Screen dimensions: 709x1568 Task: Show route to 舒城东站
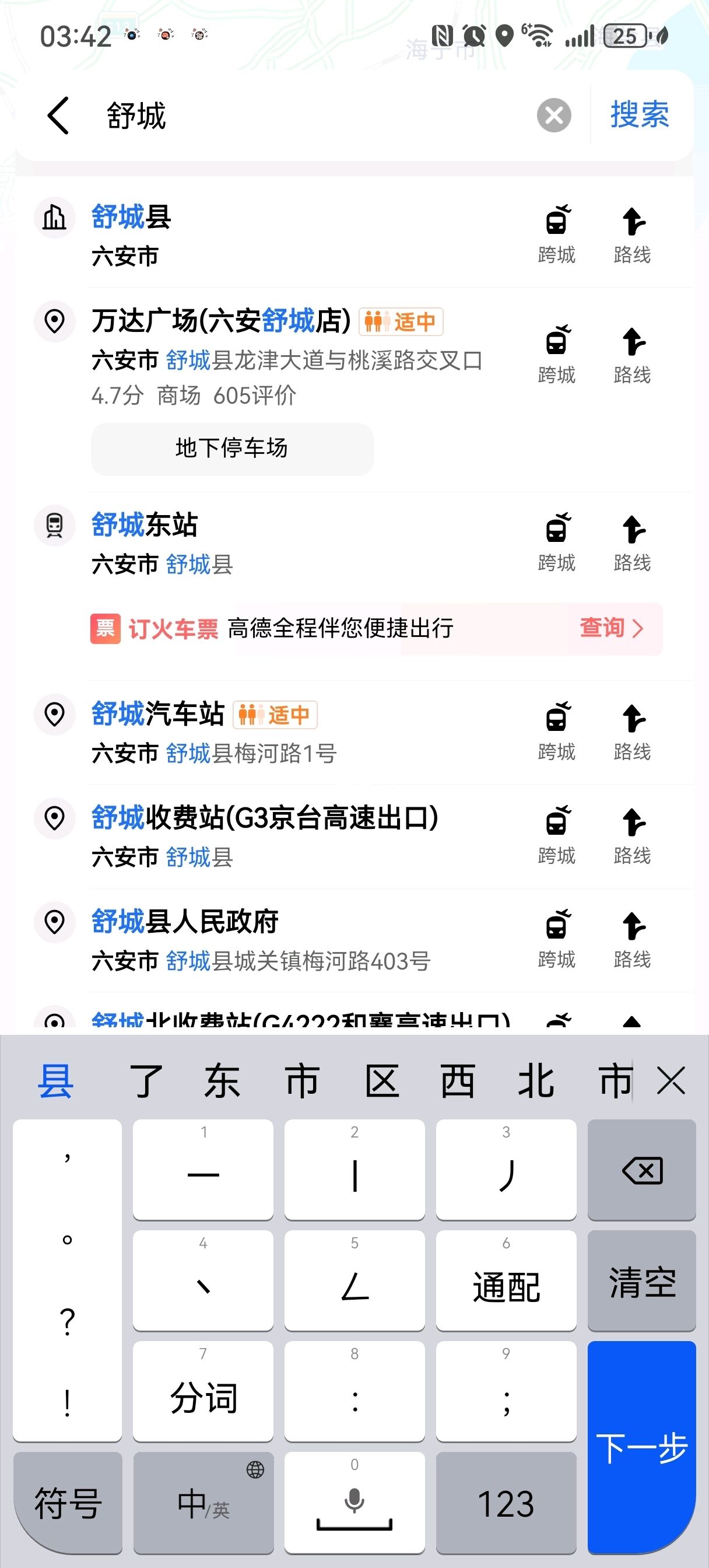pyautogui.click(x=632, y=542)
